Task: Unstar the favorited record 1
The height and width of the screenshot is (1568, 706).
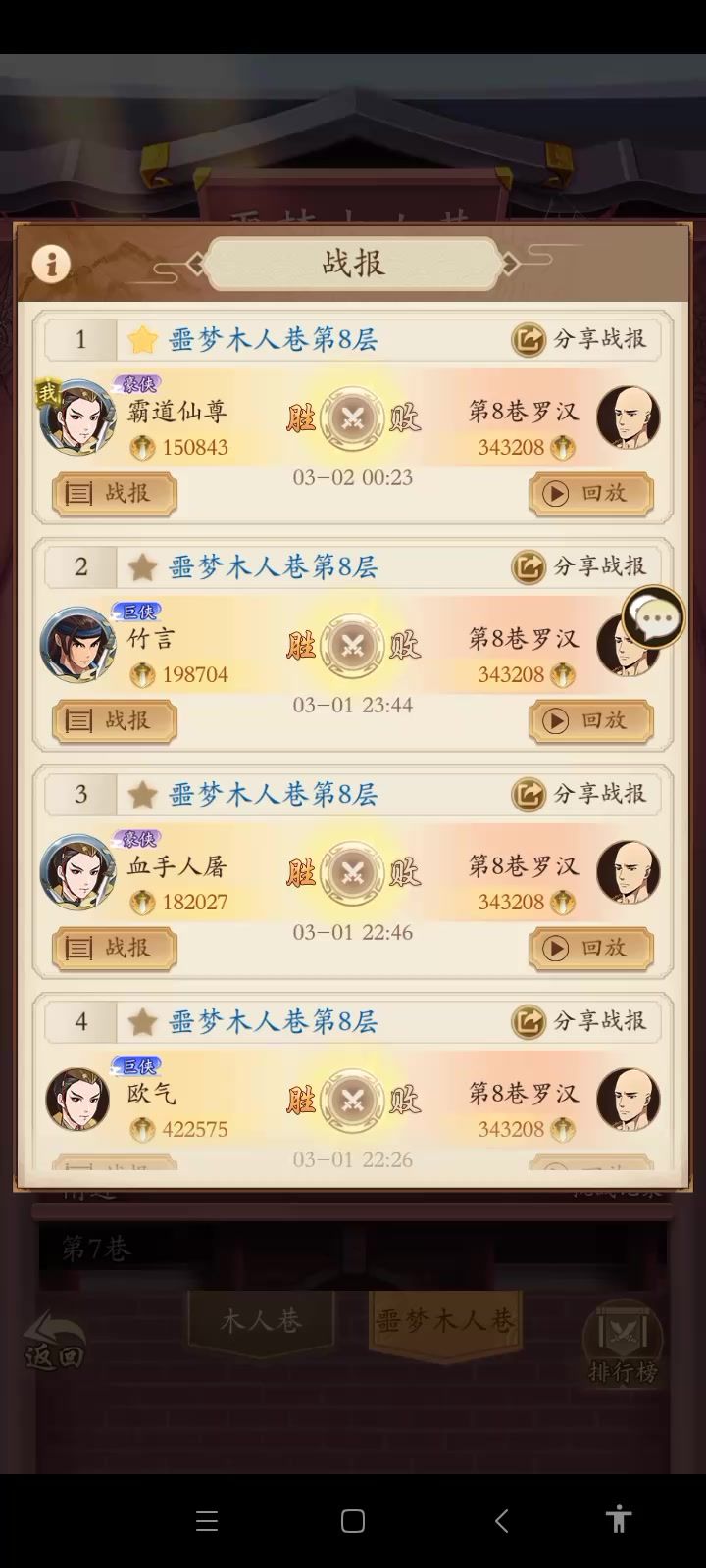Action: (143, 339)
